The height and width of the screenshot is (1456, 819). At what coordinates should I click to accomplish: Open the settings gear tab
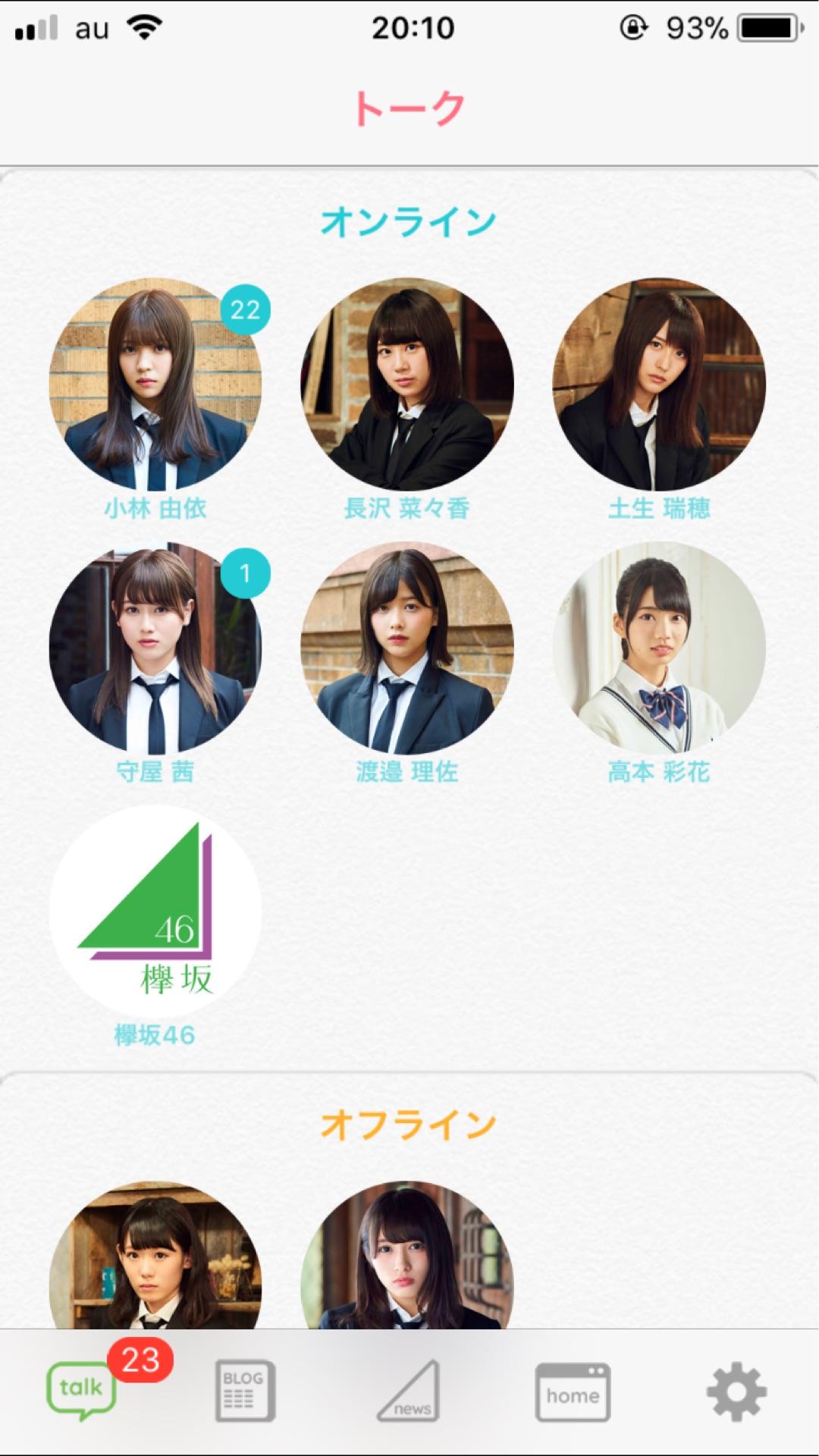click(736, 1392)
